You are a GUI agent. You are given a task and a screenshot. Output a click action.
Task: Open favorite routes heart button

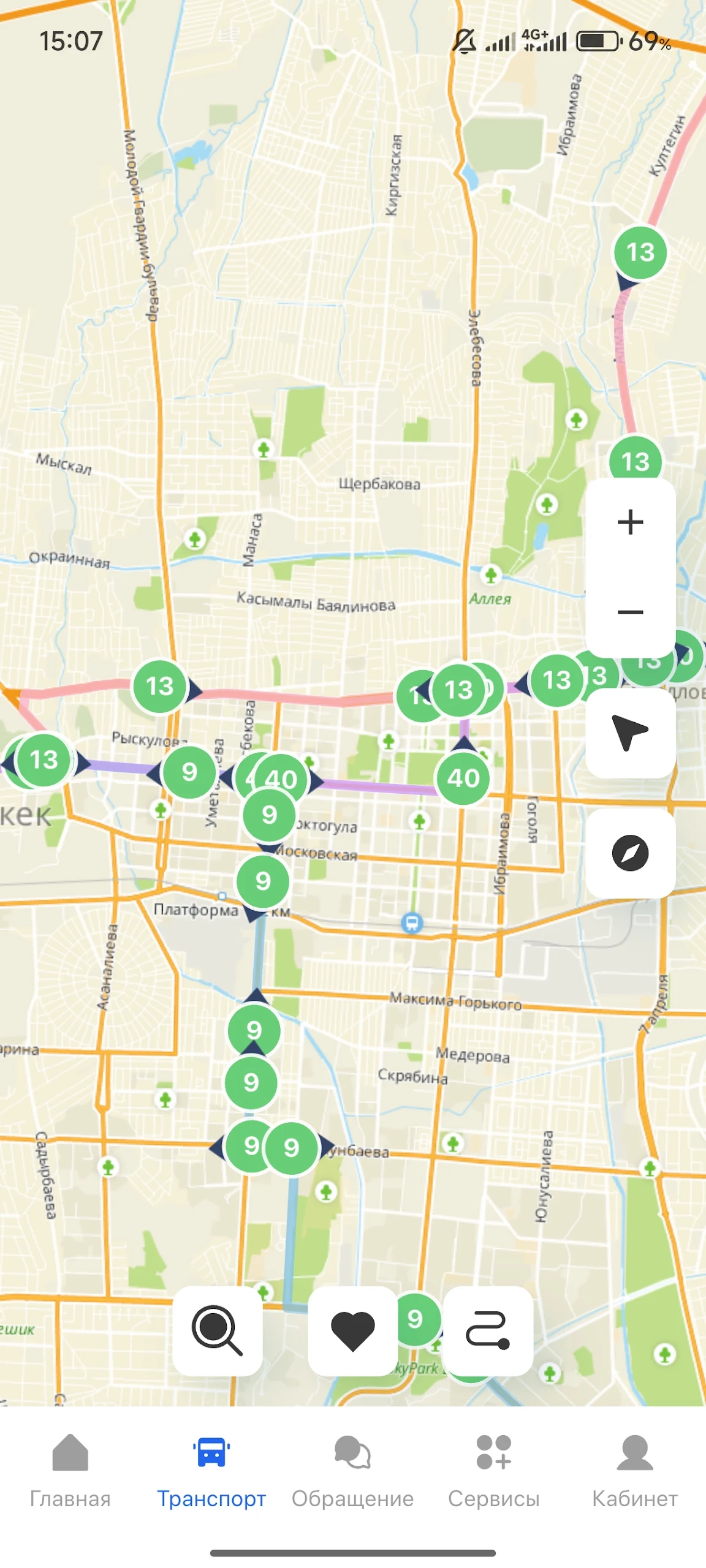(x=353, y=1330)
